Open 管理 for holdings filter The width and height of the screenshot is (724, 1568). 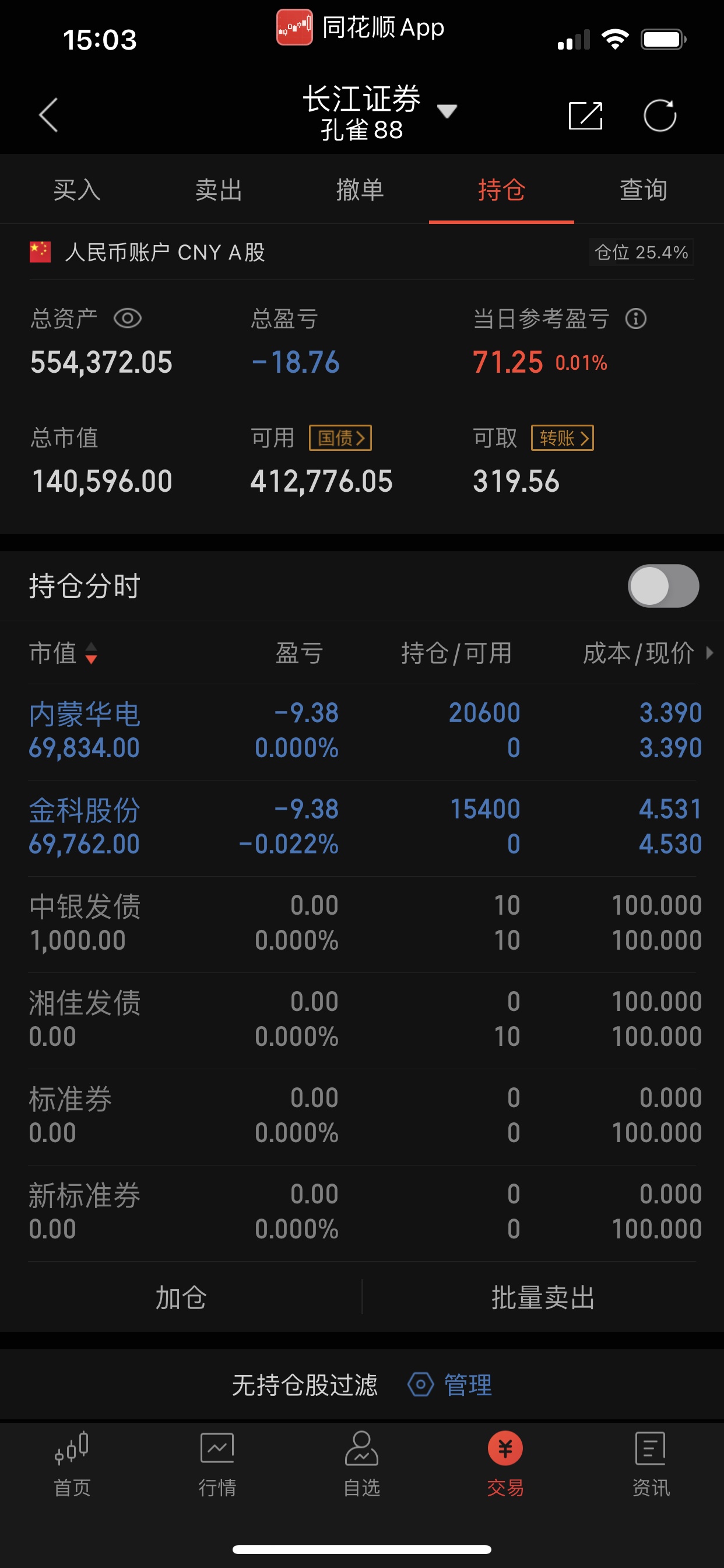(x=449, y=1385)
